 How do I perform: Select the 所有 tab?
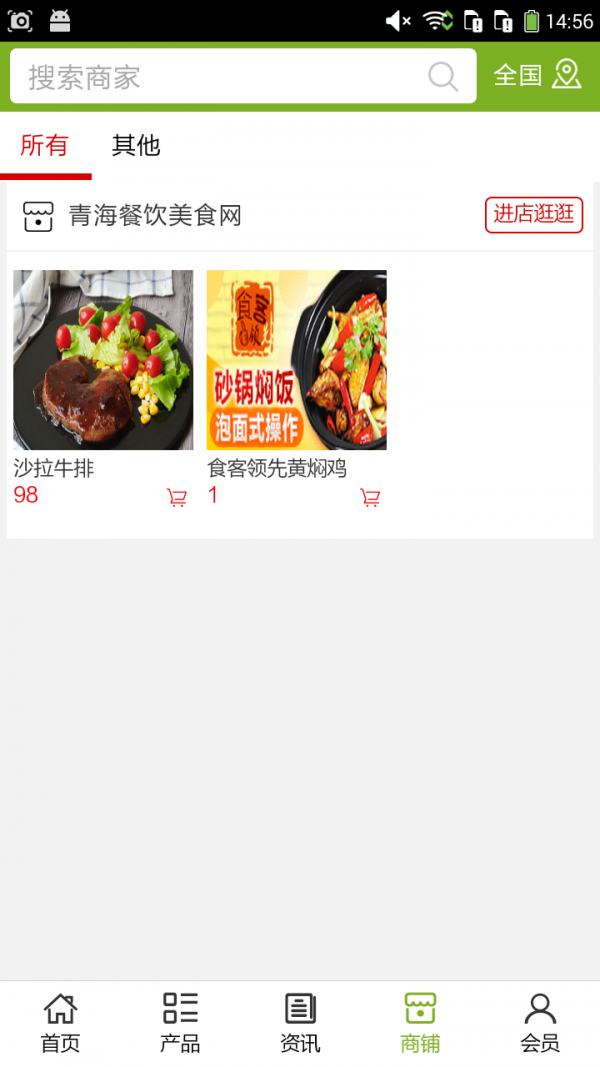tap(45, 145)
